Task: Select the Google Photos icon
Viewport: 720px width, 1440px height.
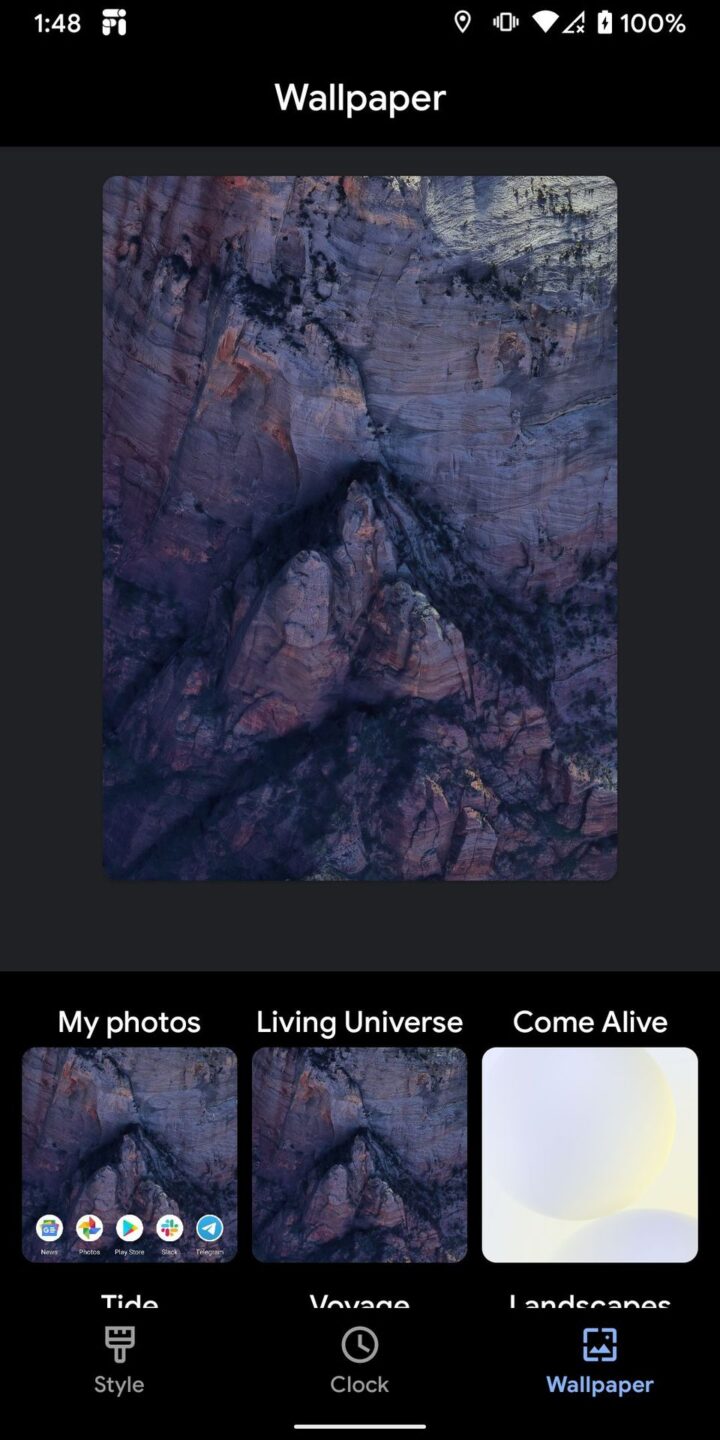Action: click(89, 1228)
